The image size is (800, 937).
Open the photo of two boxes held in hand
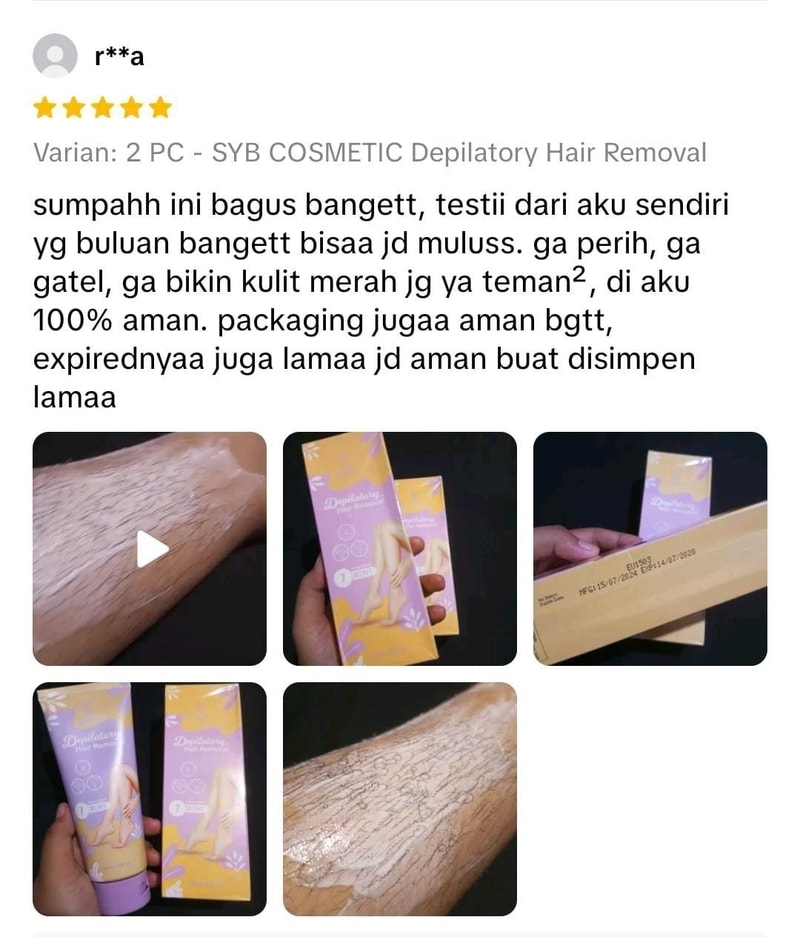click(x=399, y=549)
